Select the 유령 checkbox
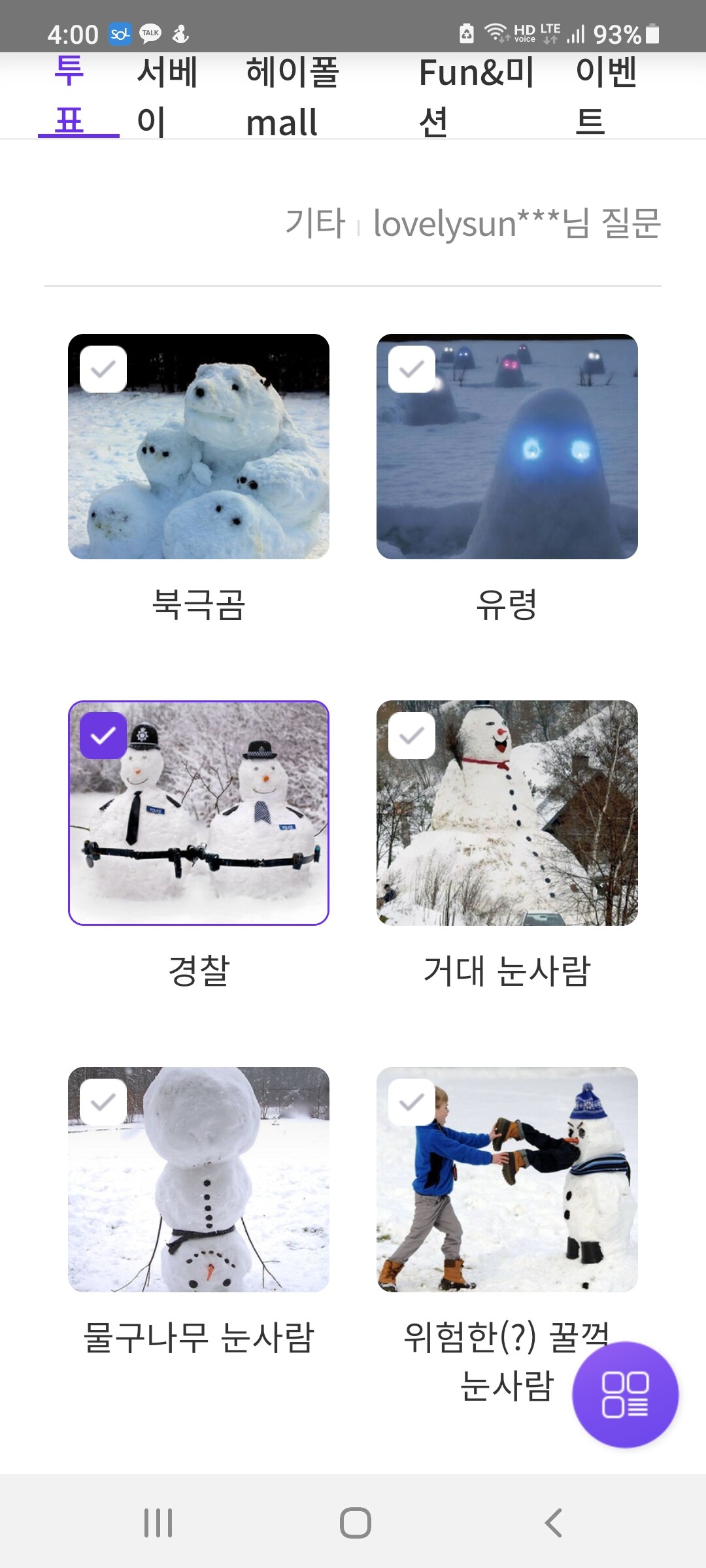 tap(412, 369)
